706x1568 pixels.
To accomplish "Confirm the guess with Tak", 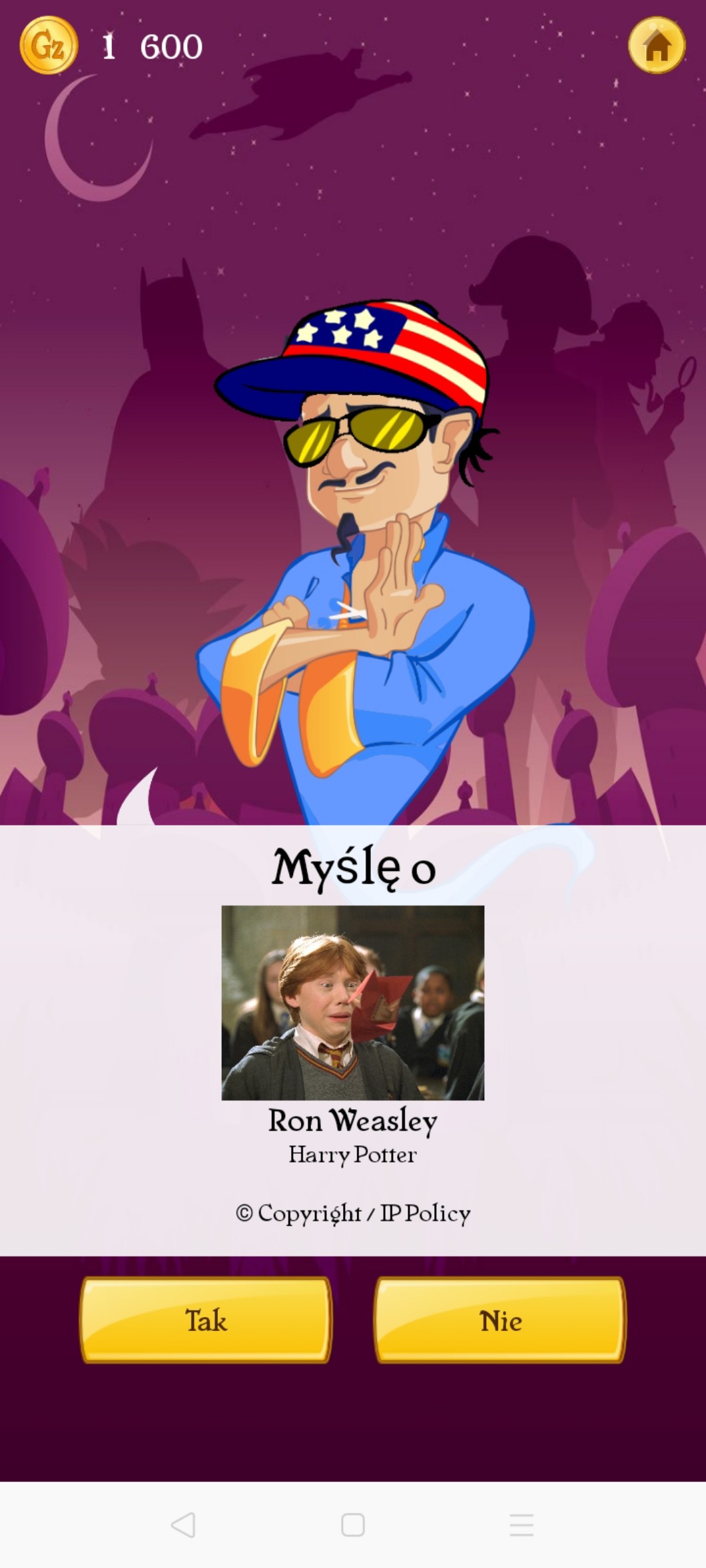I will click(206, 1320).
